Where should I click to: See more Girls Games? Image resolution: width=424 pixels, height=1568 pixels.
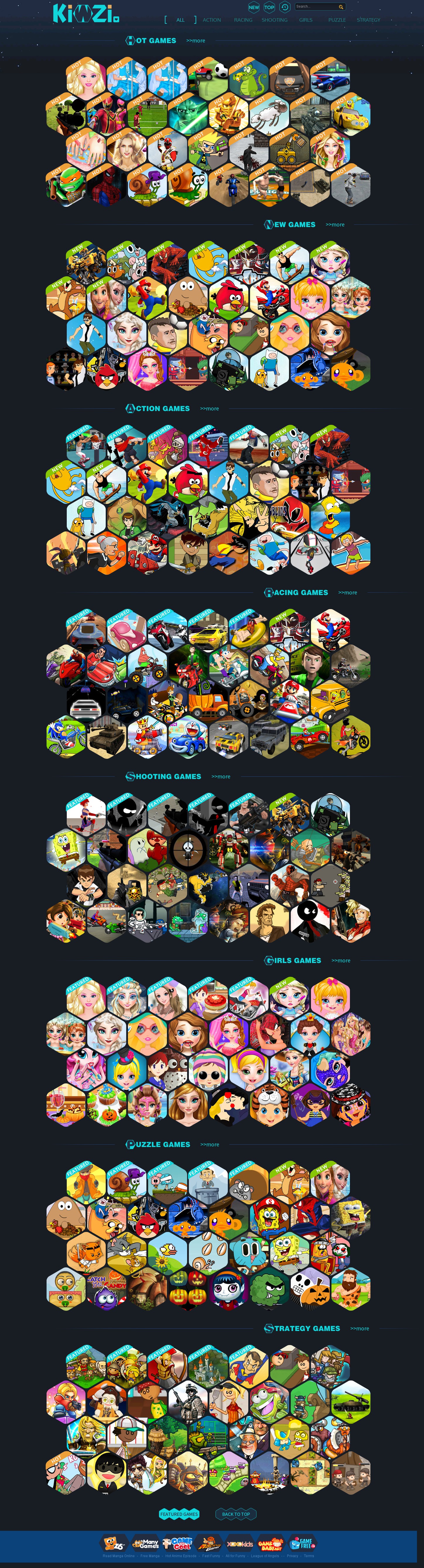coord(341,961)
